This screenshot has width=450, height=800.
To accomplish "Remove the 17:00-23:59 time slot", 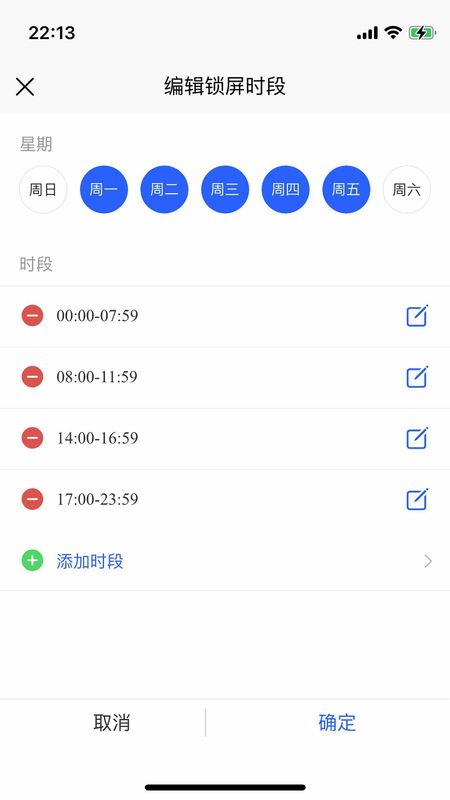I will (x=32, y=499).
